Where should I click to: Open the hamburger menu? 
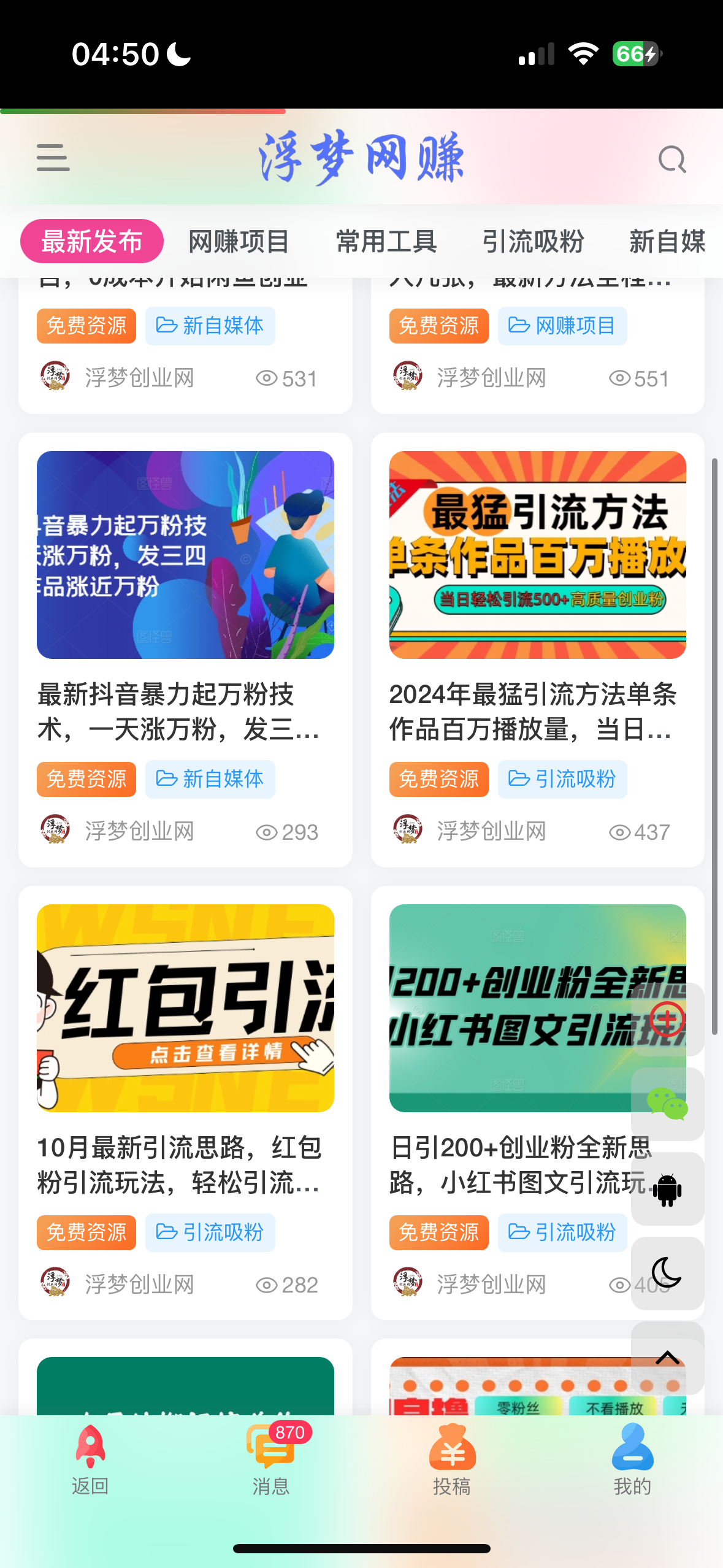(53, 158)
